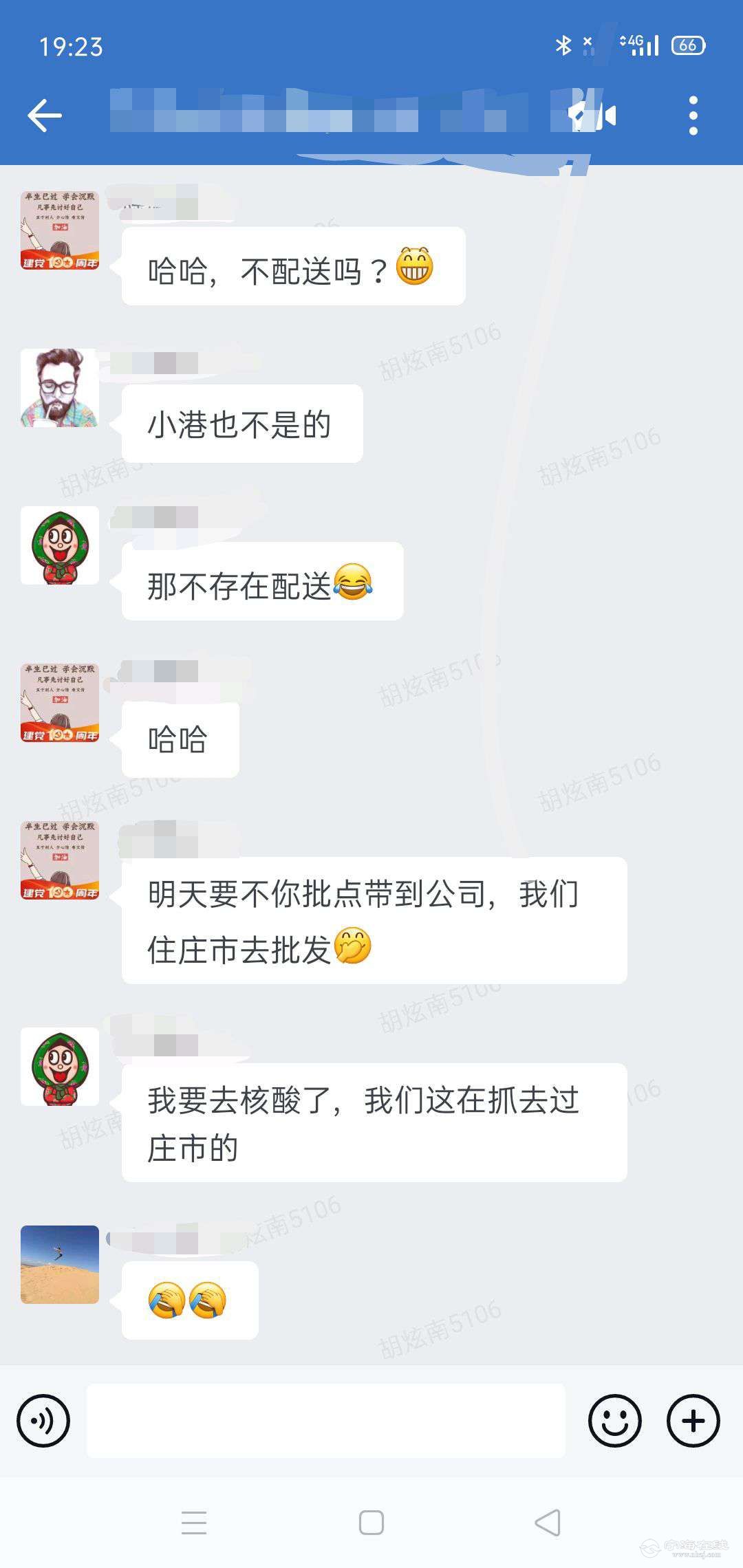Go back using the top-left arrow
This screenshot has width=743, height=1568.
[45, 116]
